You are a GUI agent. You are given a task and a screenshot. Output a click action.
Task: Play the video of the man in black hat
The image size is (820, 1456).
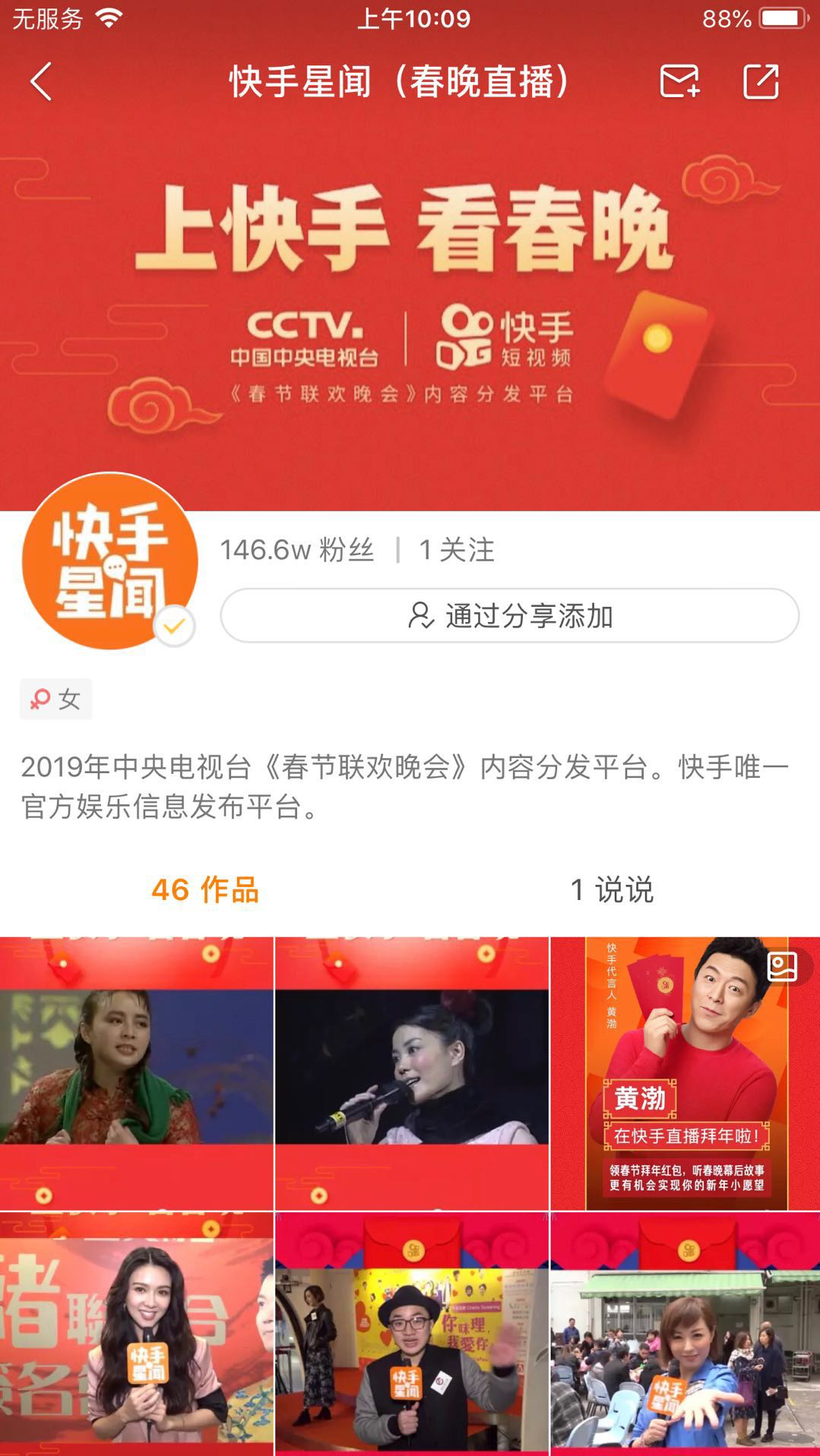[x=411, y=1334]
